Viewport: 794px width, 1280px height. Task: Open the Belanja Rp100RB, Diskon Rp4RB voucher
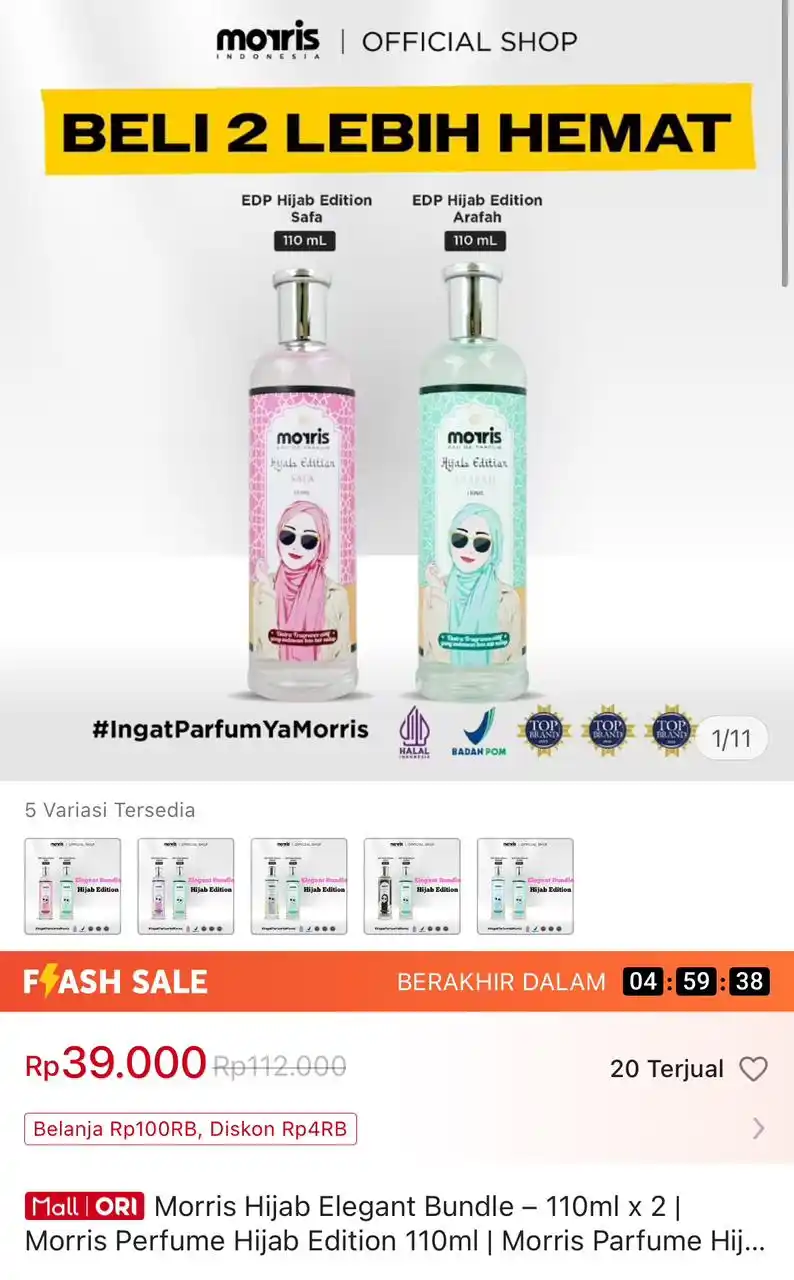190,1129
